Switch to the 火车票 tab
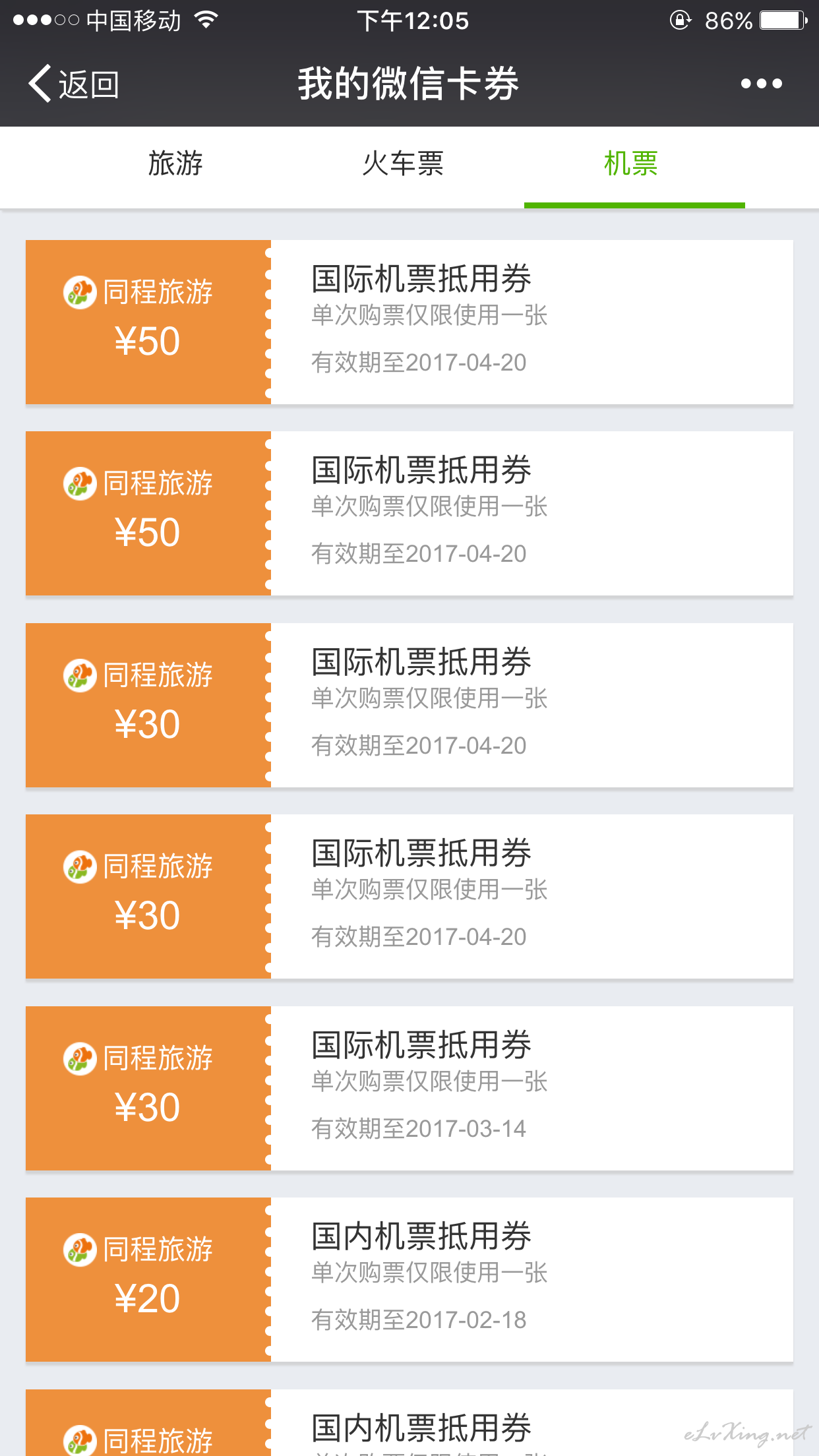Screen dimensions: 819x1456 tap(403, 163)
